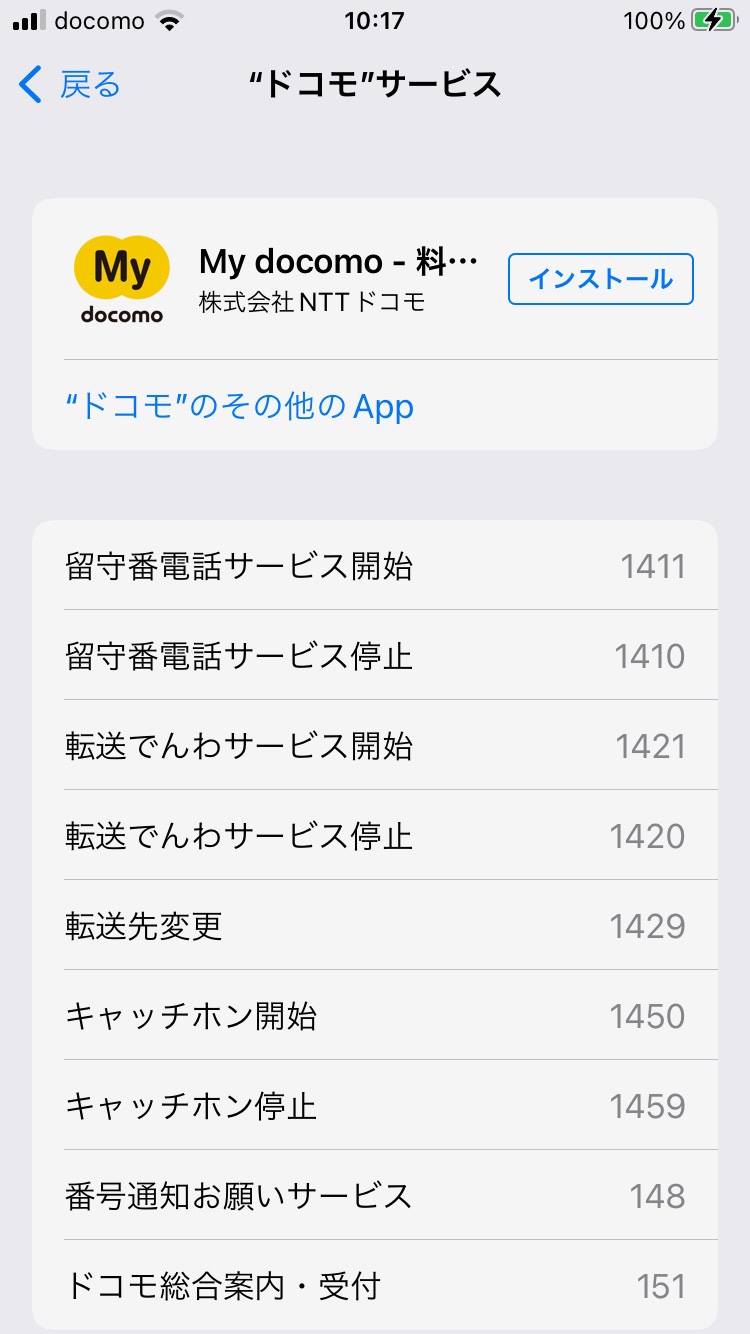Choose 転送でんわサービス開始 (1421)
Image resolution: width=750 pixels, height=1334 pixels.
tap(375, 746)
